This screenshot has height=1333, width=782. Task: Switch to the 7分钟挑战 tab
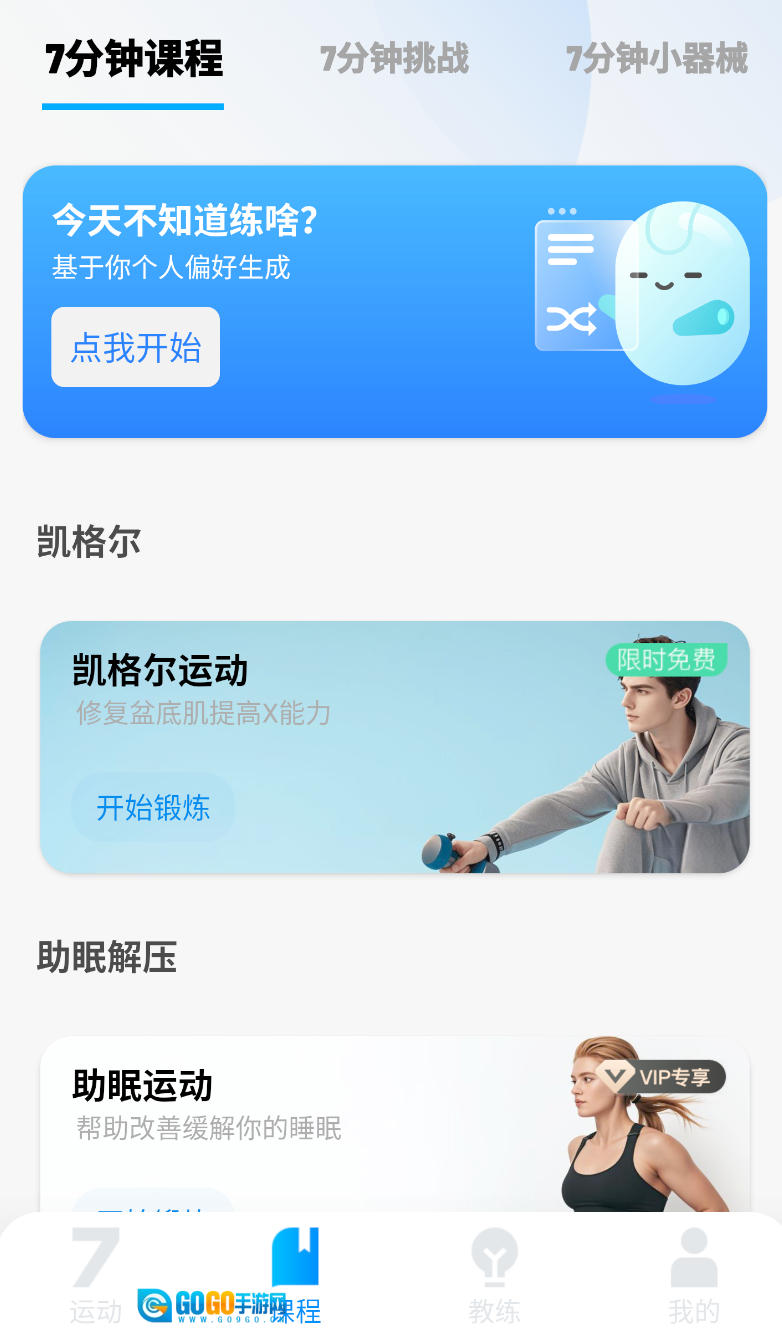click(394, 60)
